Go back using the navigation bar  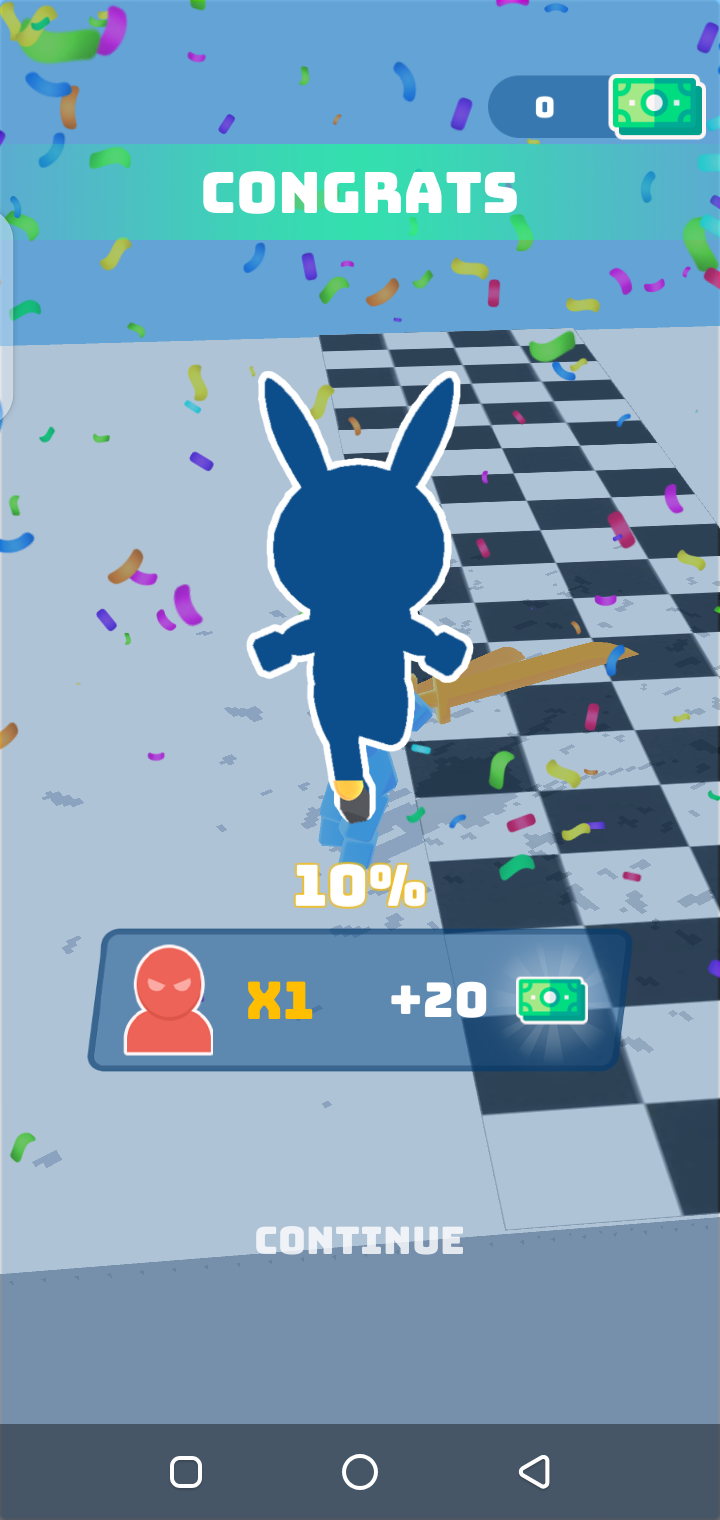[534, 1472]
